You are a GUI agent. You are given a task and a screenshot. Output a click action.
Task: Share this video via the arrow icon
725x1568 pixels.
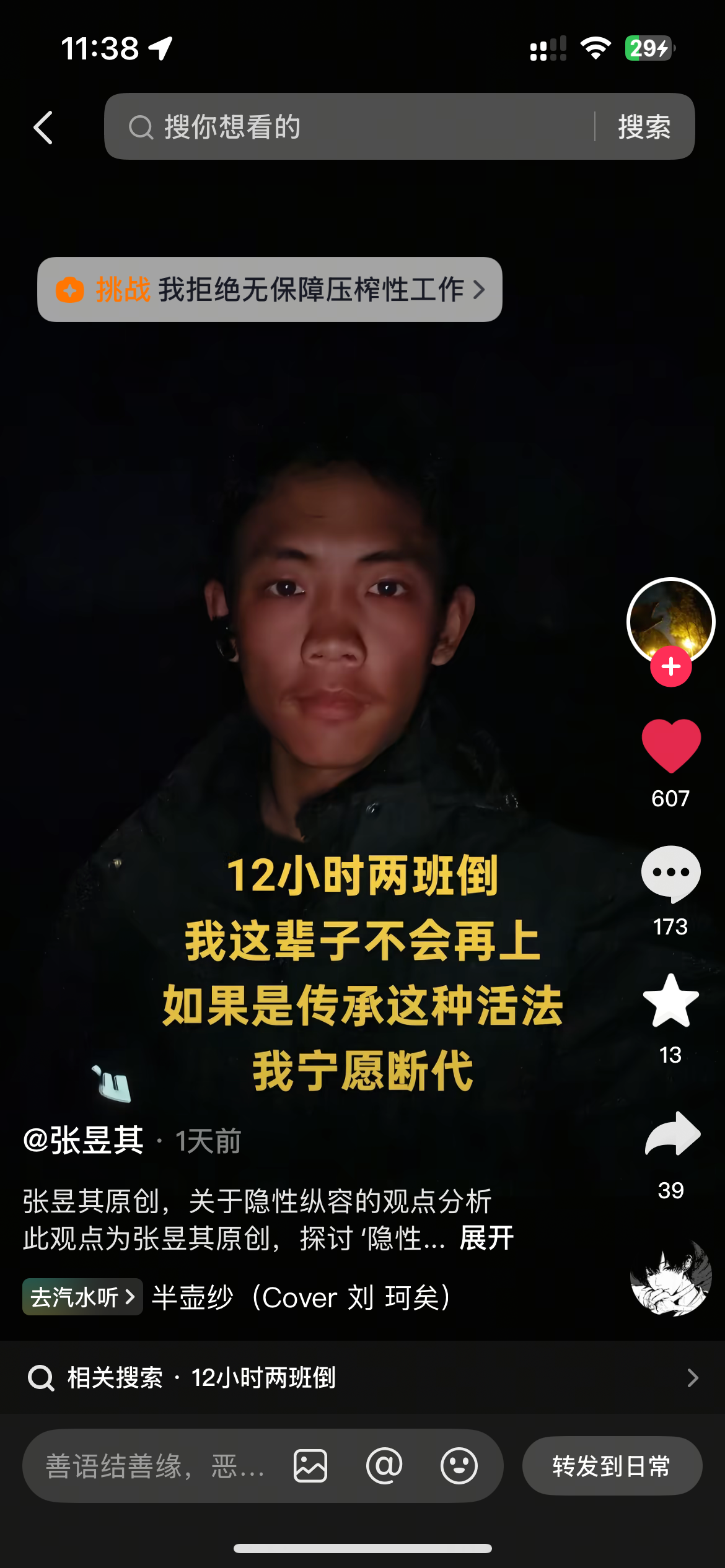point(672,1135)
